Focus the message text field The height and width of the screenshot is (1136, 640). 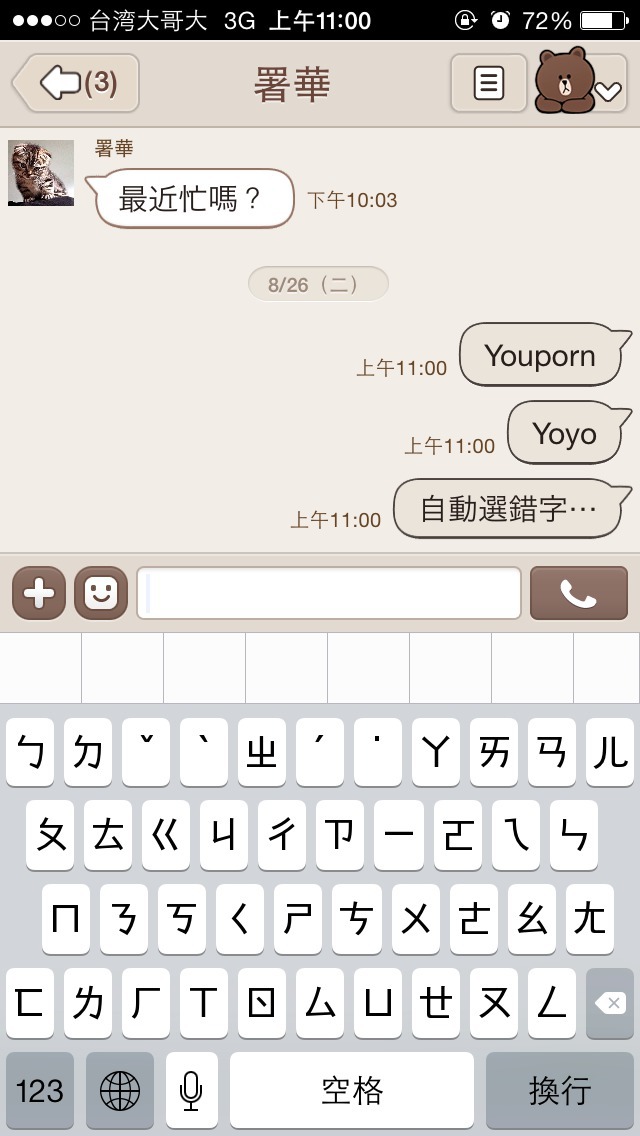329,593
